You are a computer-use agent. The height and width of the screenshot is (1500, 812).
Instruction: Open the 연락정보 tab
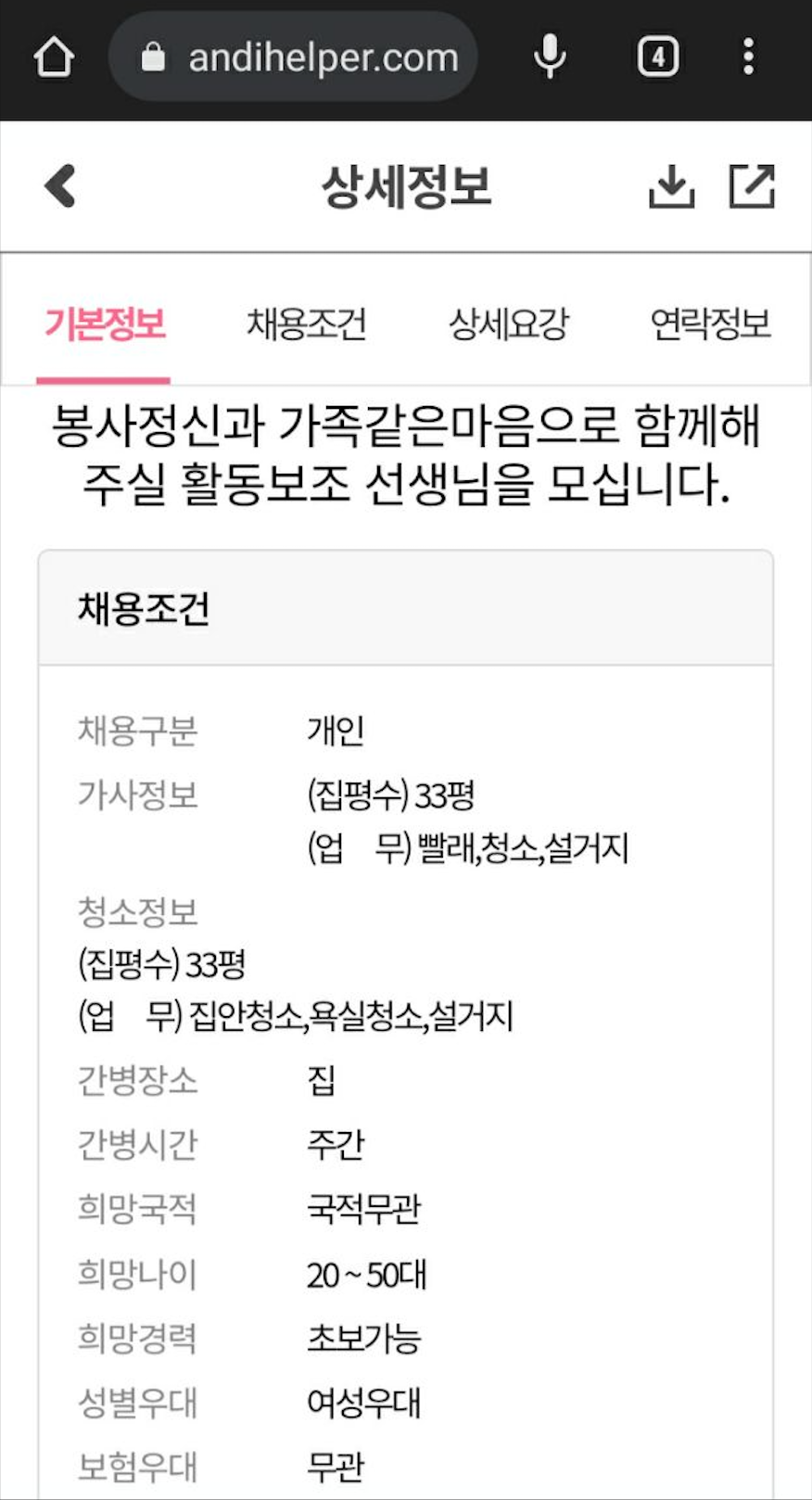click(710, 324)
